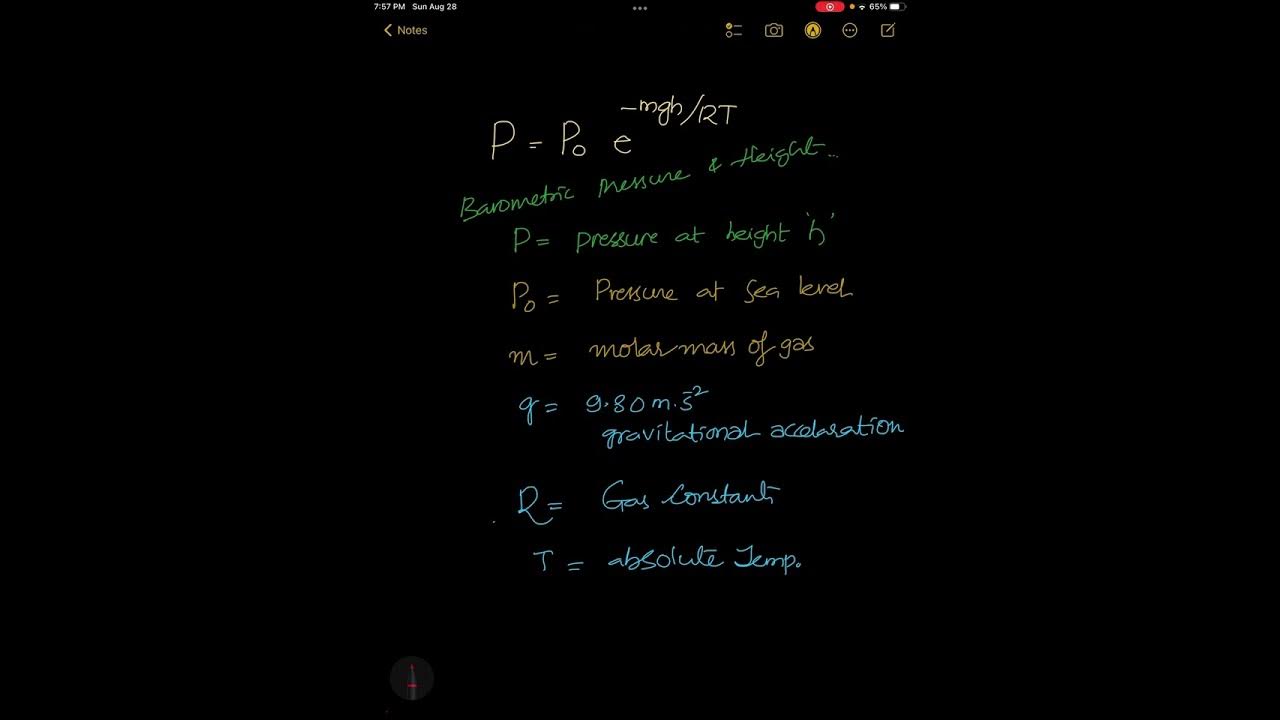Go back to the Notes list

click(x=405, y=30)
